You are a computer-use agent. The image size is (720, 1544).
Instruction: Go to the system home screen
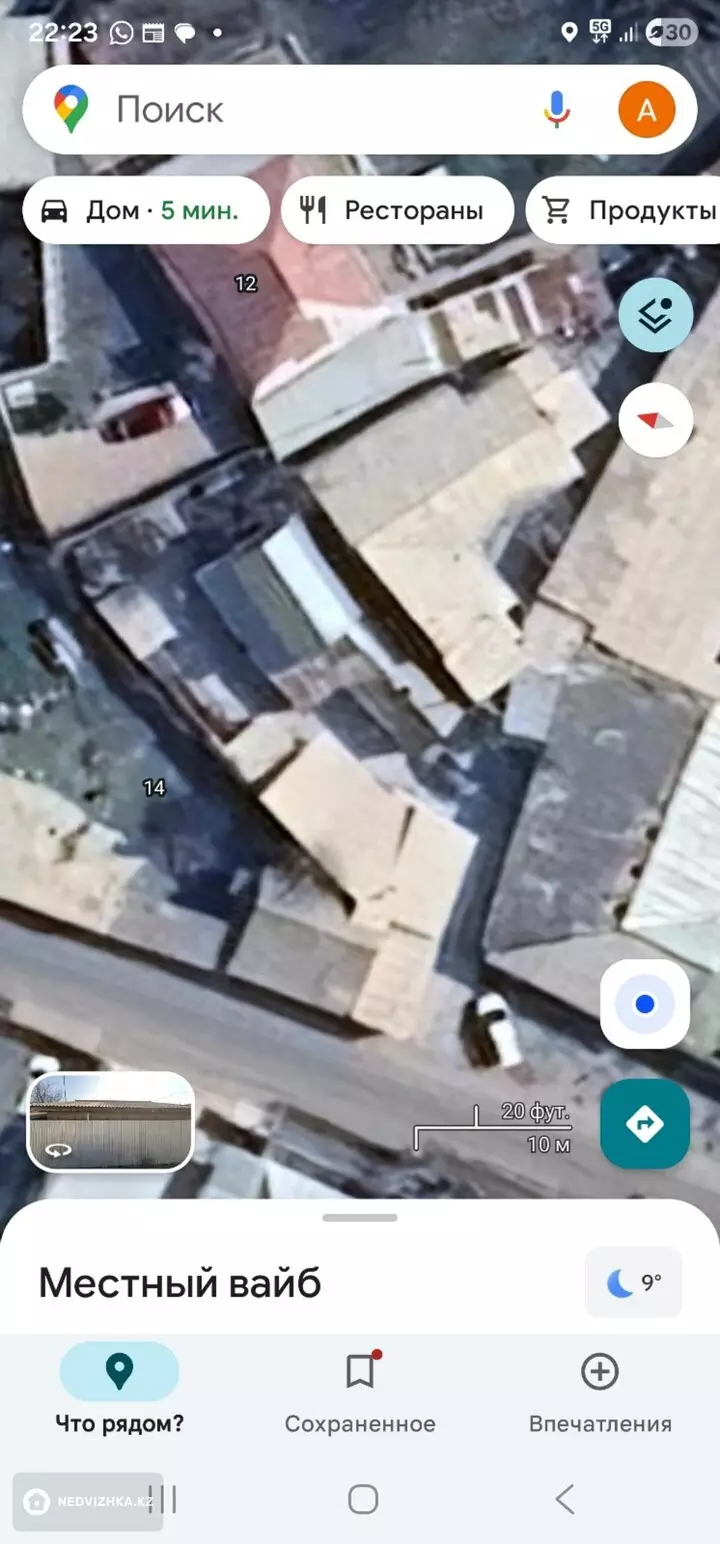pos(362,1499)
